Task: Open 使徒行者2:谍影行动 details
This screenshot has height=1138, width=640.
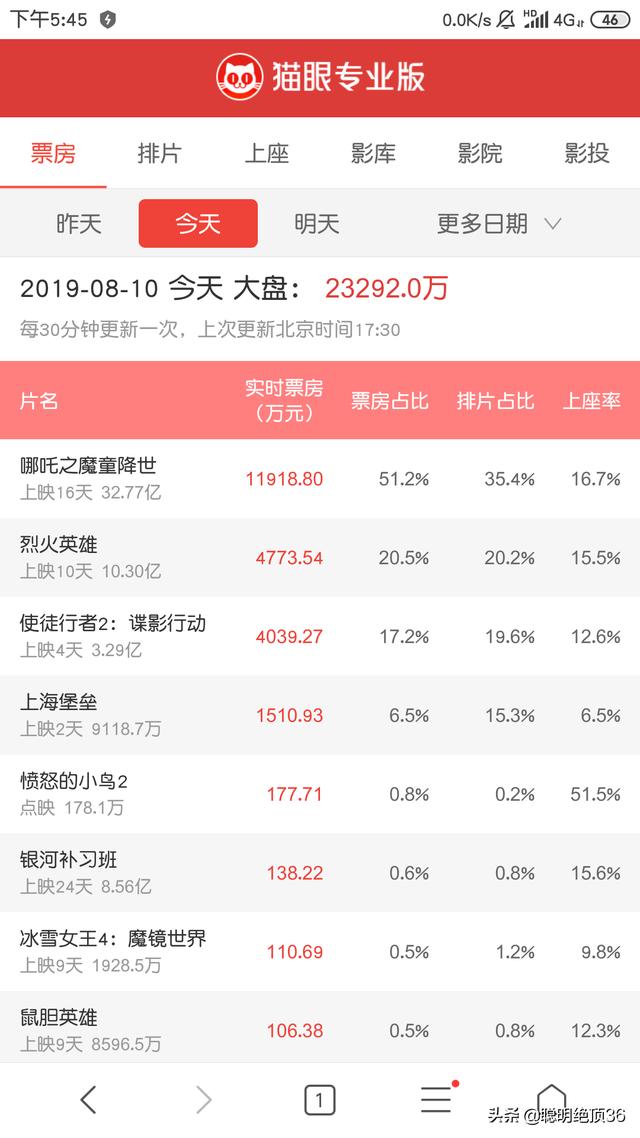Action: pyautogui.click(x=112, y=624)
